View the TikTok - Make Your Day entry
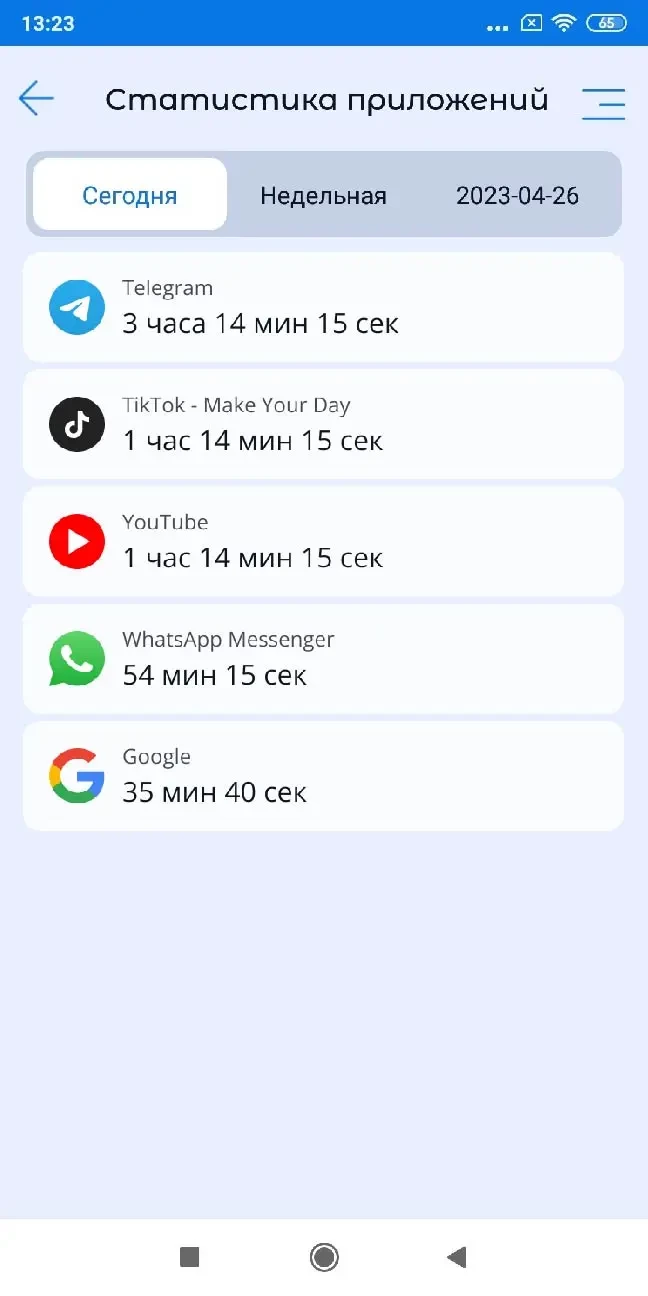Viewport: 648px width, 1296px height. pos(323,424)
